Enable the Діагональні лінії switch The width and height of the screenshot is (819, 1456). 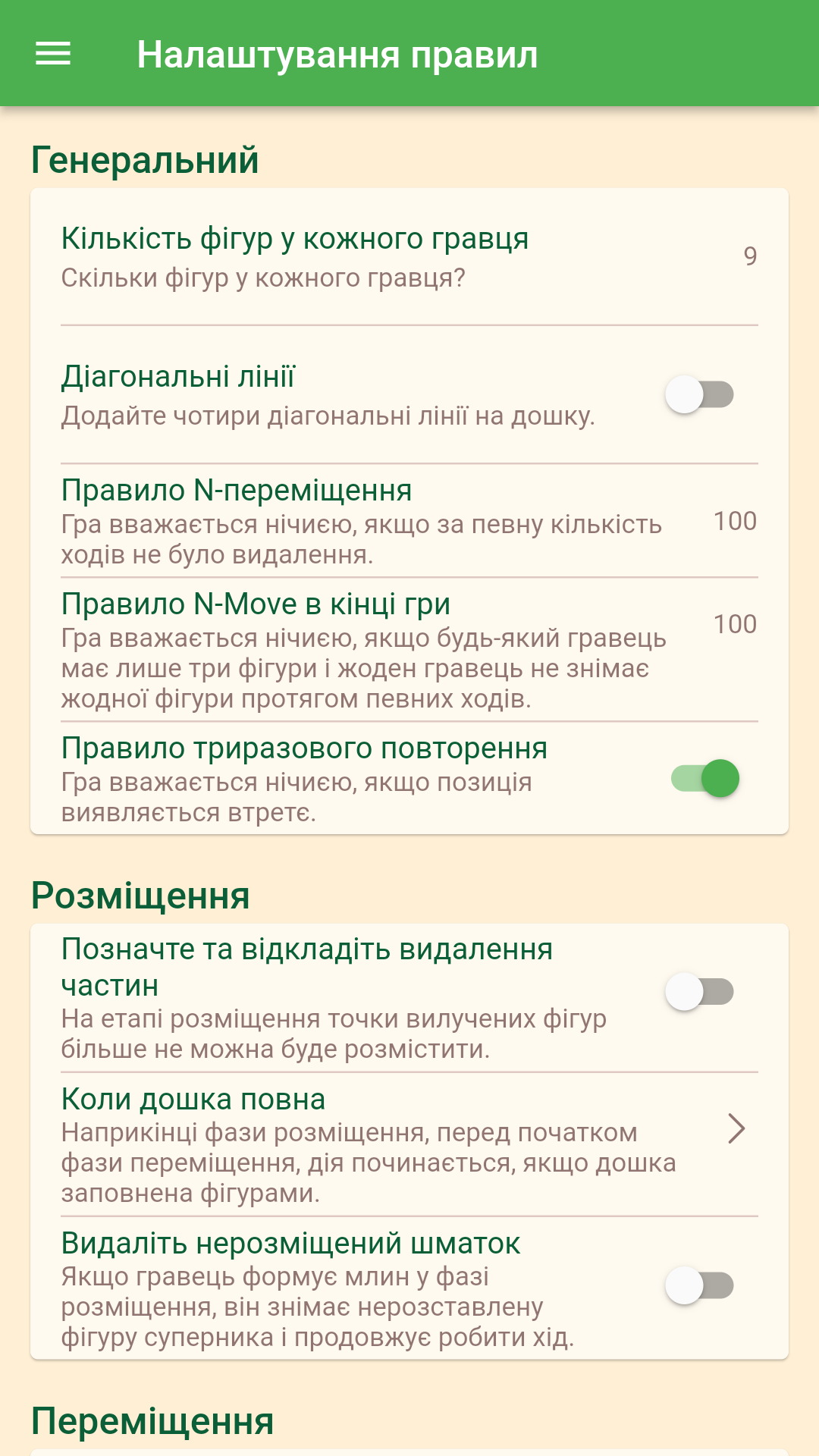(699, 394)
